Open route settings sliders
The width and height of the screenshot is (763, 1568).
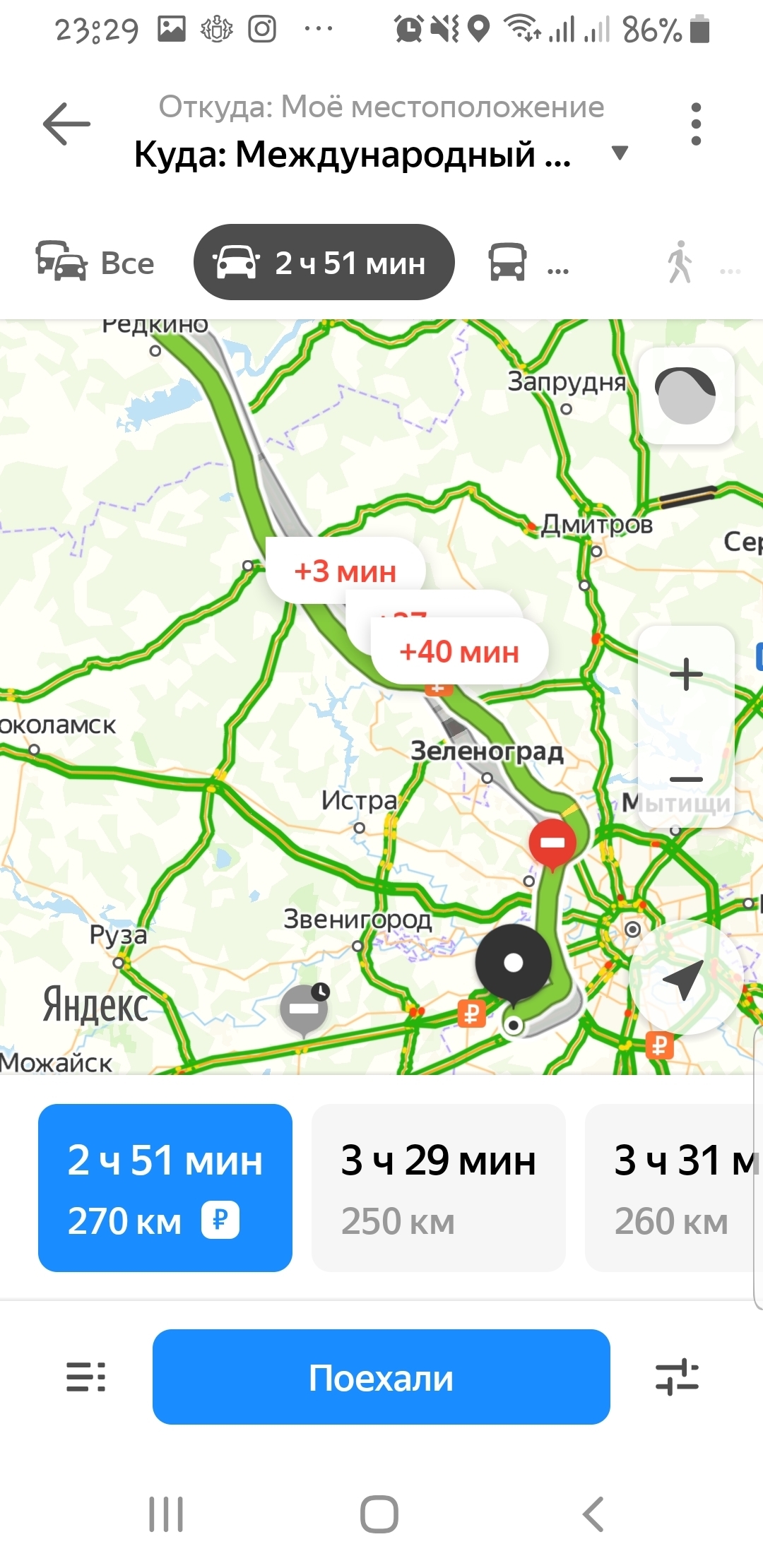pos(677,1377)
